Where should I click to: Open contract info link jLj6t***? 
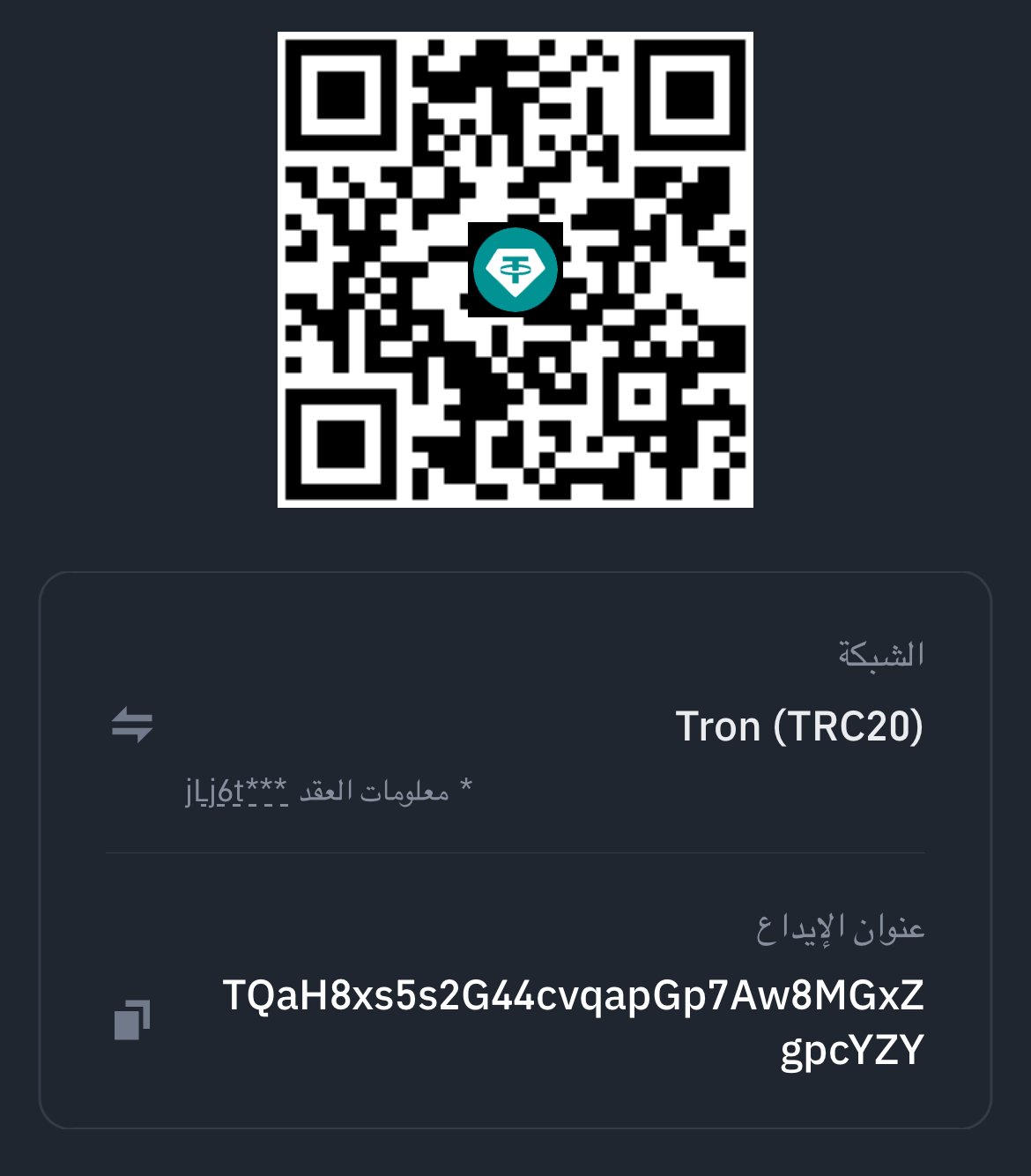pos(236,791)
